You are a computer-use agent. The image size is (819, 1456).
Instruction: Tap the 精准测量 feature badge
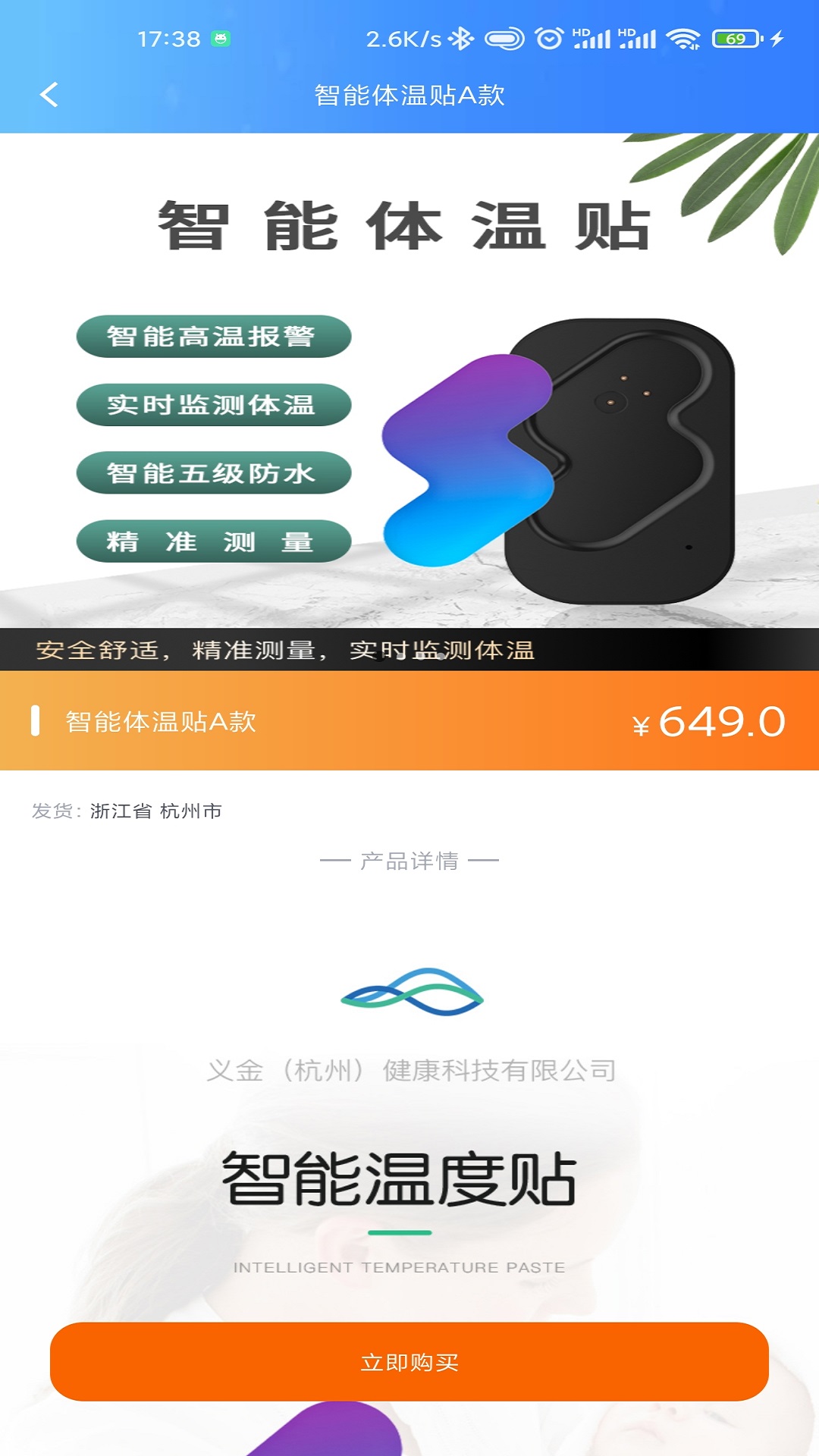(x=213, y=542)
